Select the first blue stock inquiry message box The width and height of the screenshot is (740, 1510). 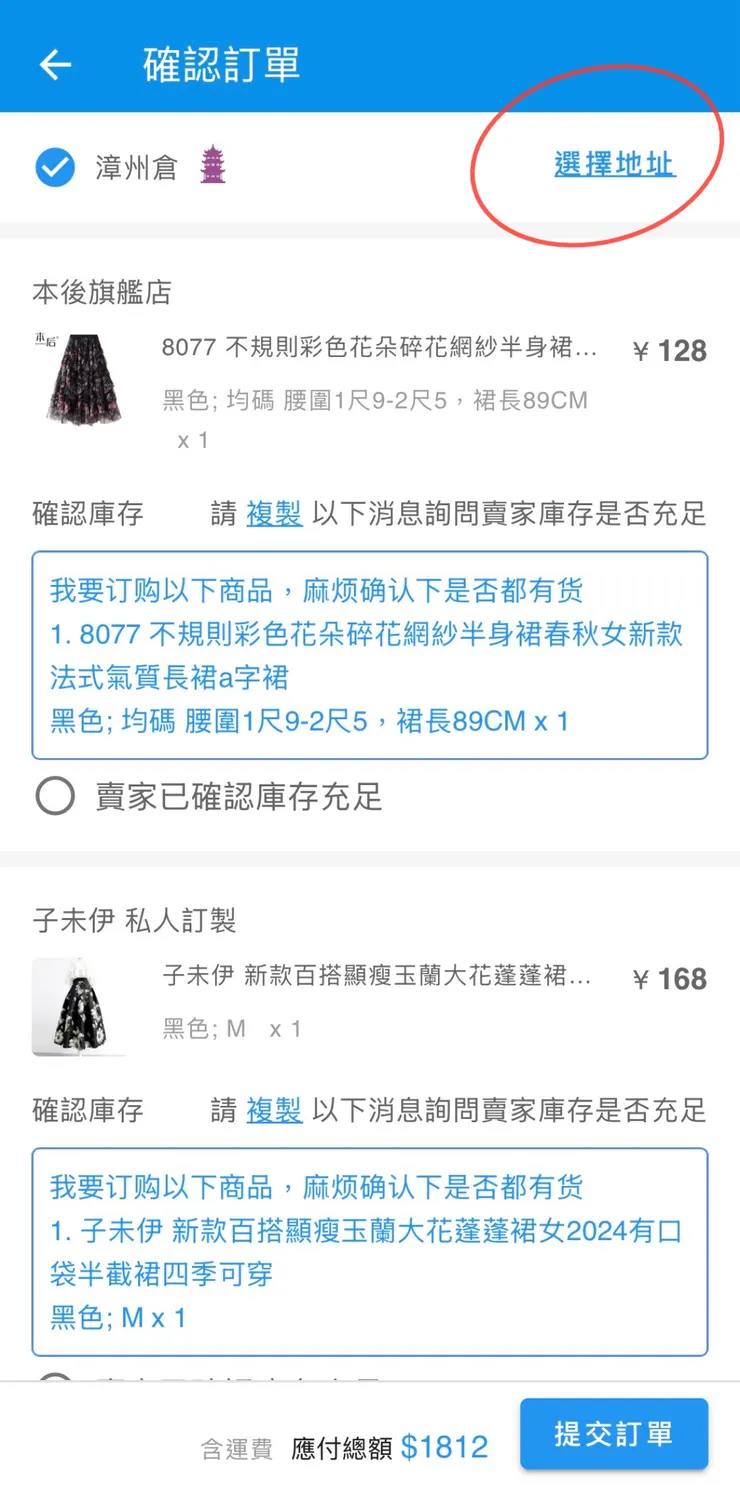(x=370, y=650)
